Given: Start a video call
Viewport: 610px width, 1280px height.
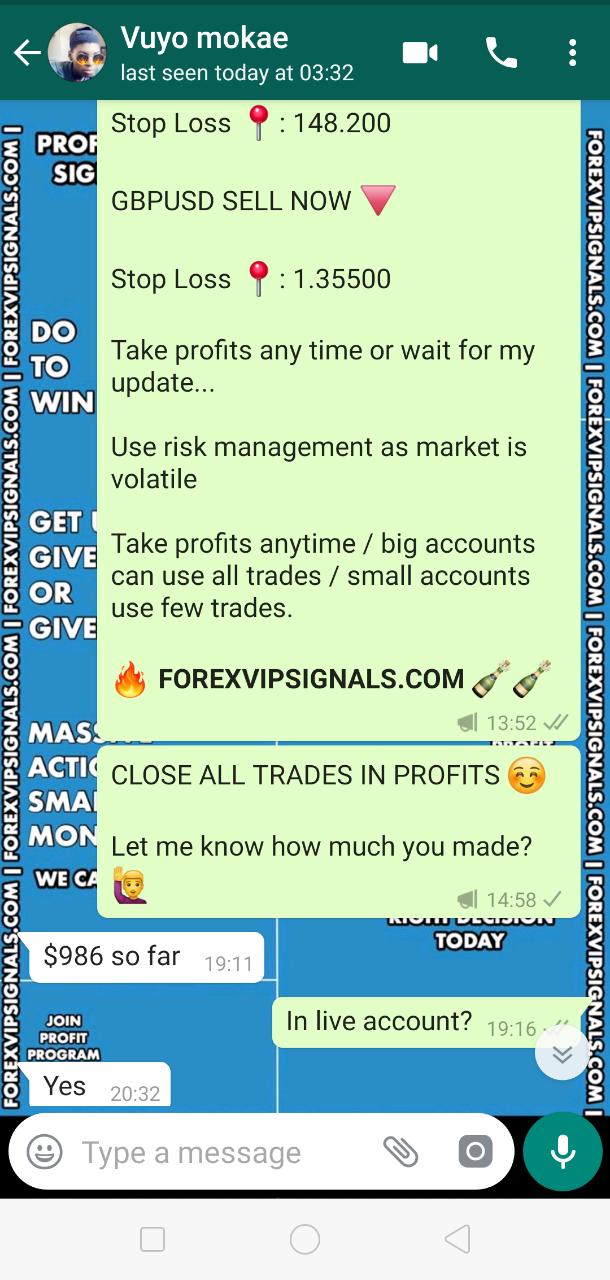Looking at the screenshot, I should [x=420, y=53].
